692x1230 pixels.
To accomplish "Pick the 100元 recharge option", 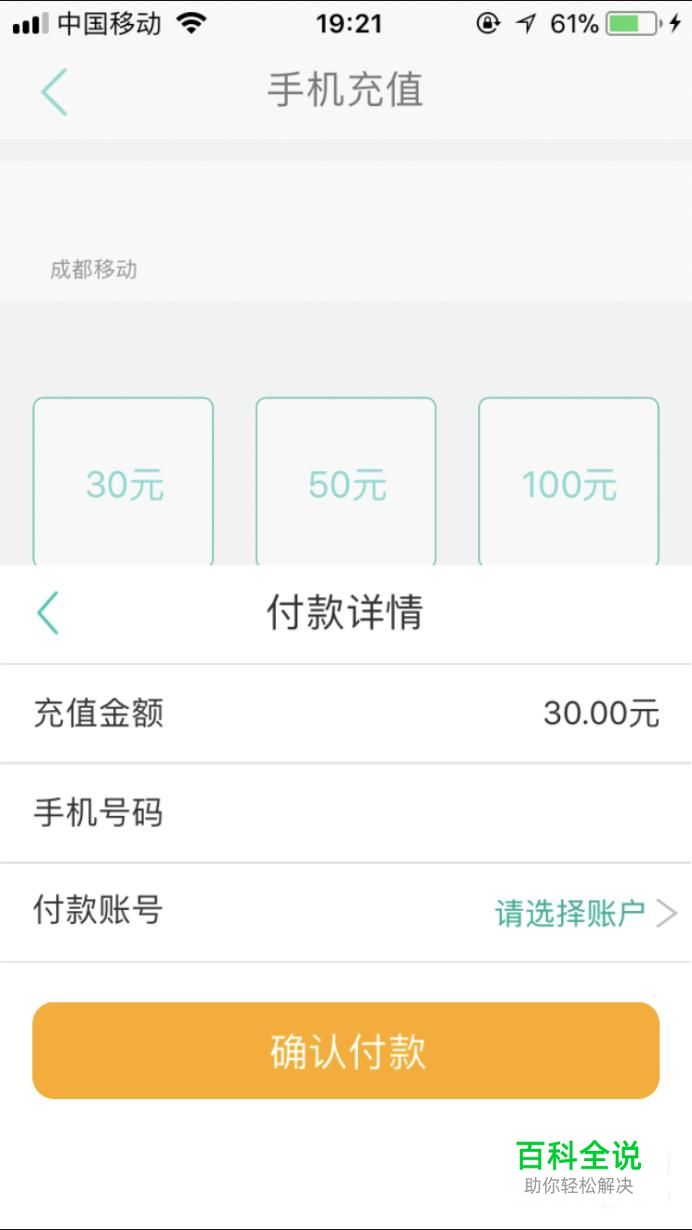I will 569,482.
